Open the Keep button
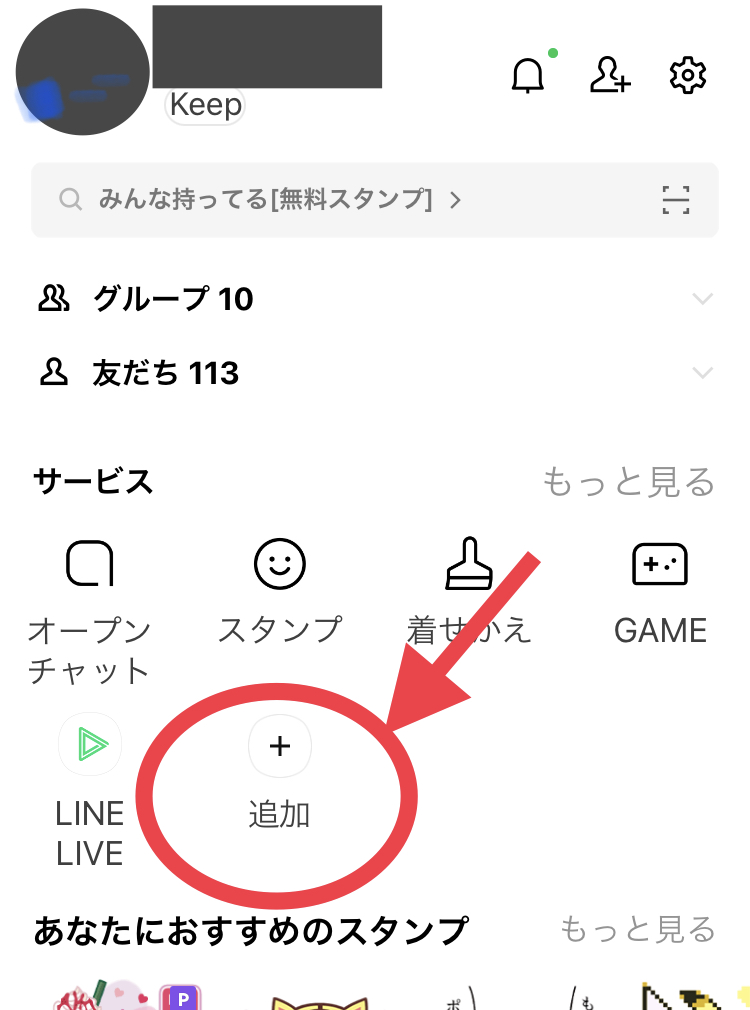750x1010 pixels. 205,105
